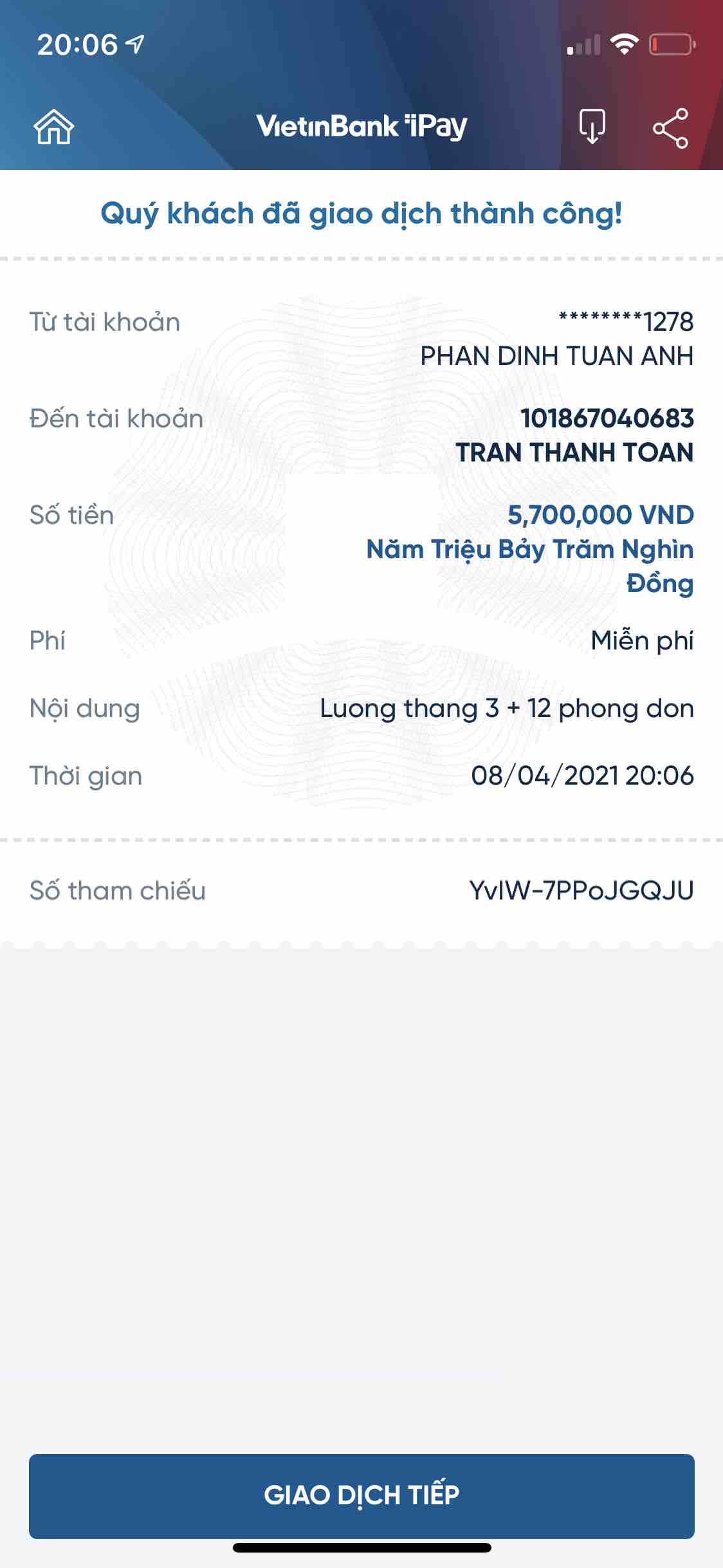Image resolution: width=723 pixels, height=1568 pixels.
Task: Save the transaction receipt to device
Action: 592,127
